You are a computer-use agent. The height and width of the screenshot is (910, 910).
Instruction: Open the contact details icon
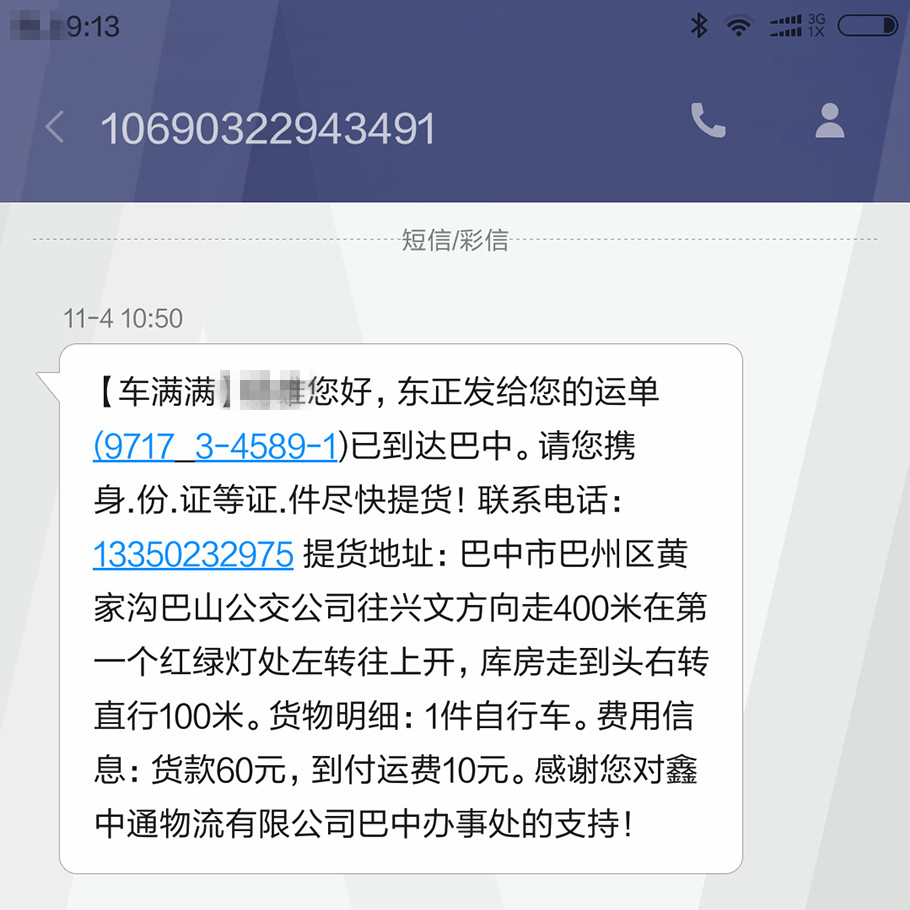[830, 121]
